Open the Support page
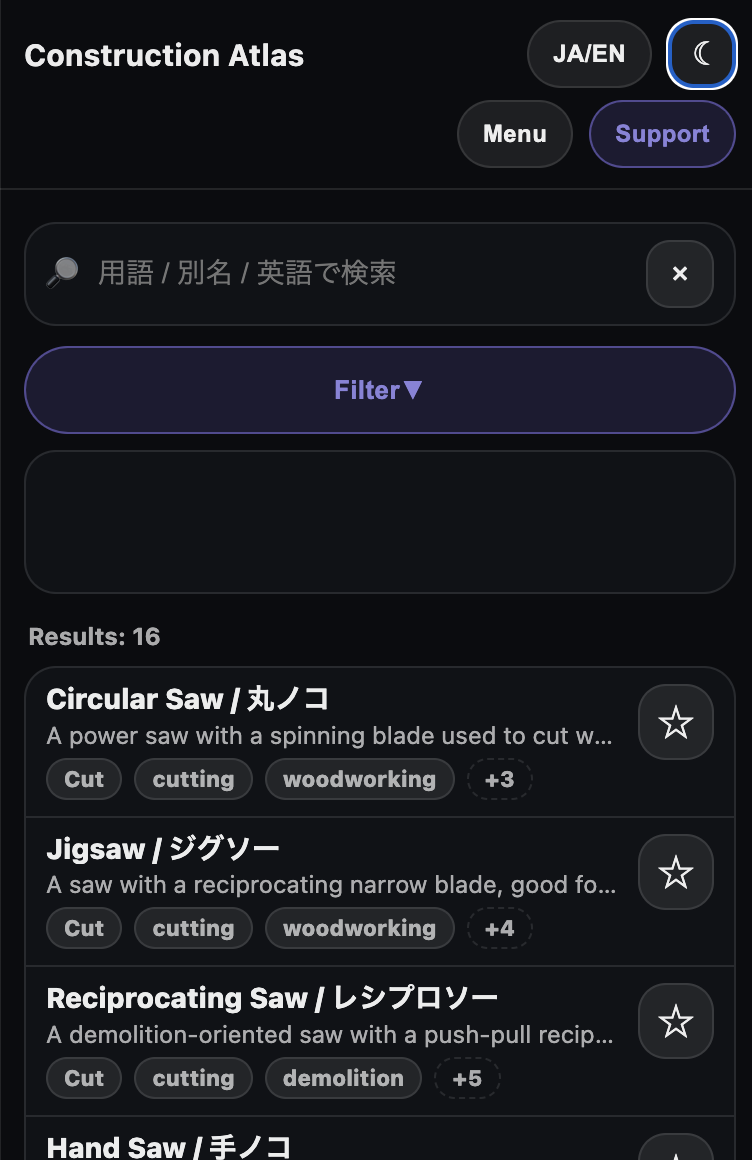 pos(662,134)
